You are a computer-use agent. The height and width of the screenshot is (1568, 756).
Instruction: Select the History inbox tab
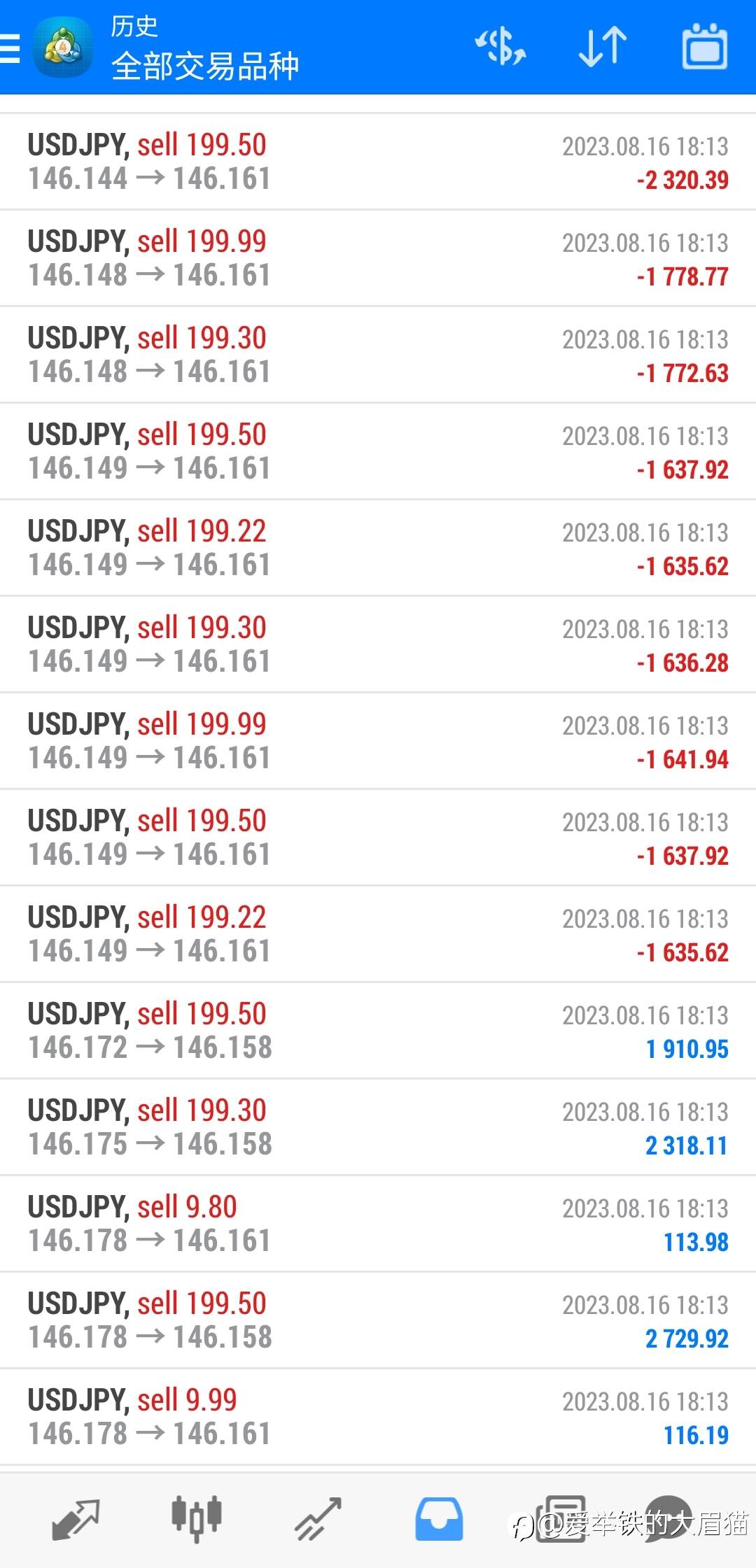click(439, 1518)
